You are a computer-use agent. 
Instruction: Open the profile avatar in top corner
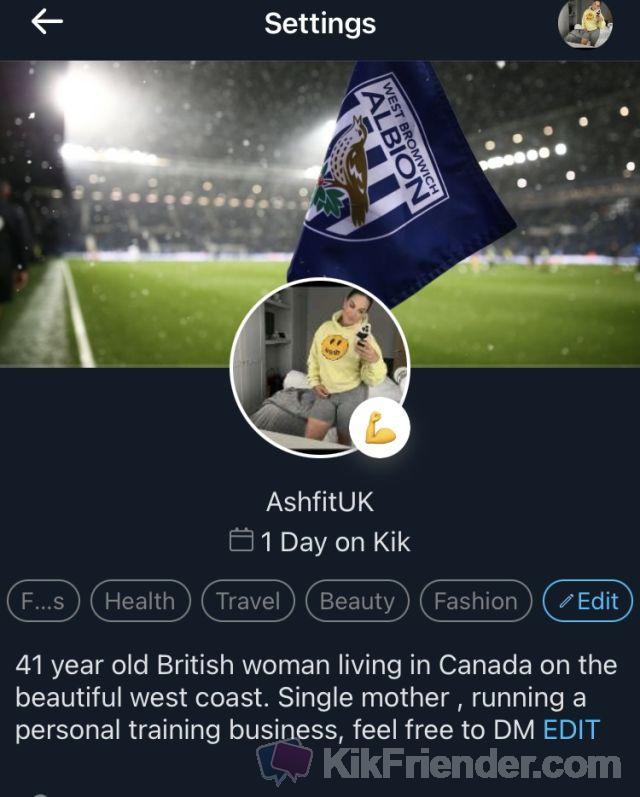click(584, 24)
